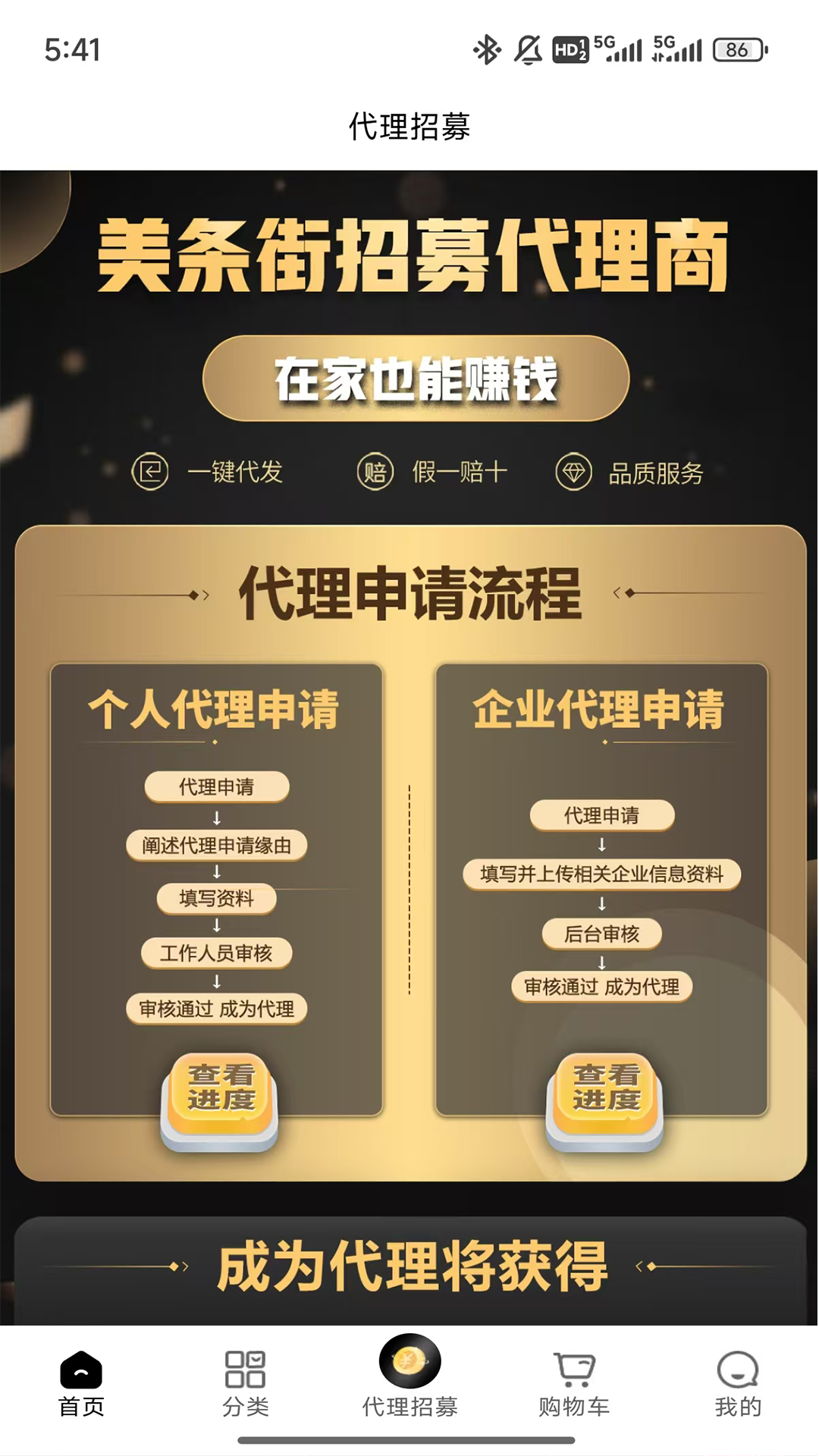Switch to the 首页 tab
Screen dimensions: 819x1456
[x=81, y=1383]
